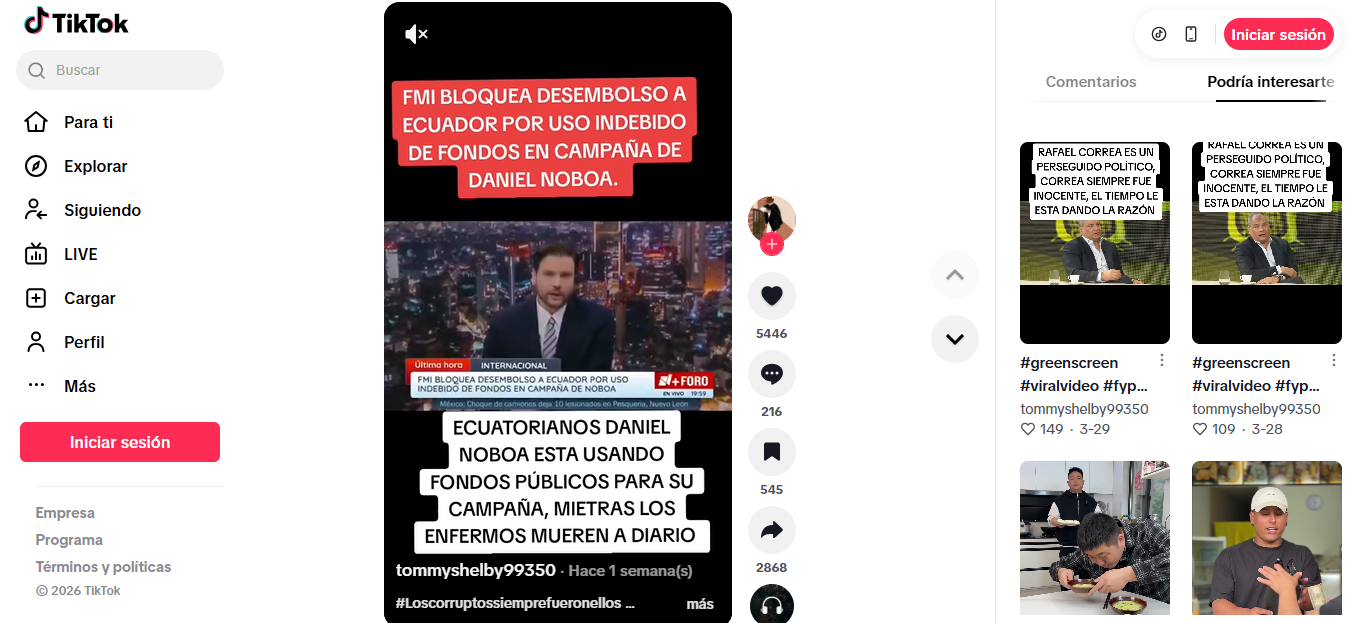Select Cargar to upload
The height and width of the screenshot is (623, 1366).
[89, 298]
